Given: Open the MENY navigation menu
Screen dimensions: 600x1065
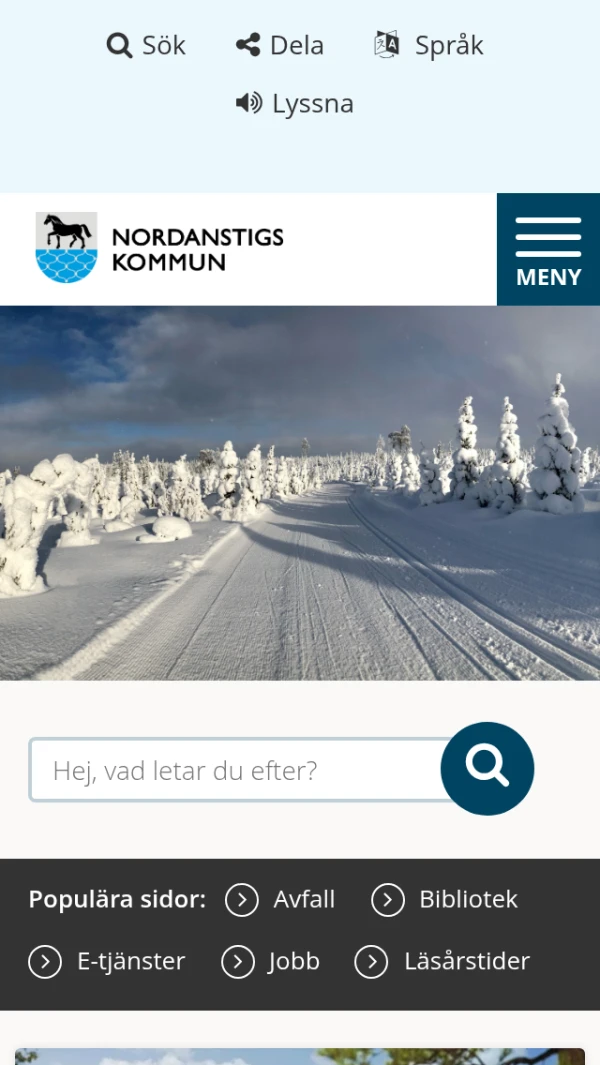Looking at the screenshot, I should click(x=548, y=250).
